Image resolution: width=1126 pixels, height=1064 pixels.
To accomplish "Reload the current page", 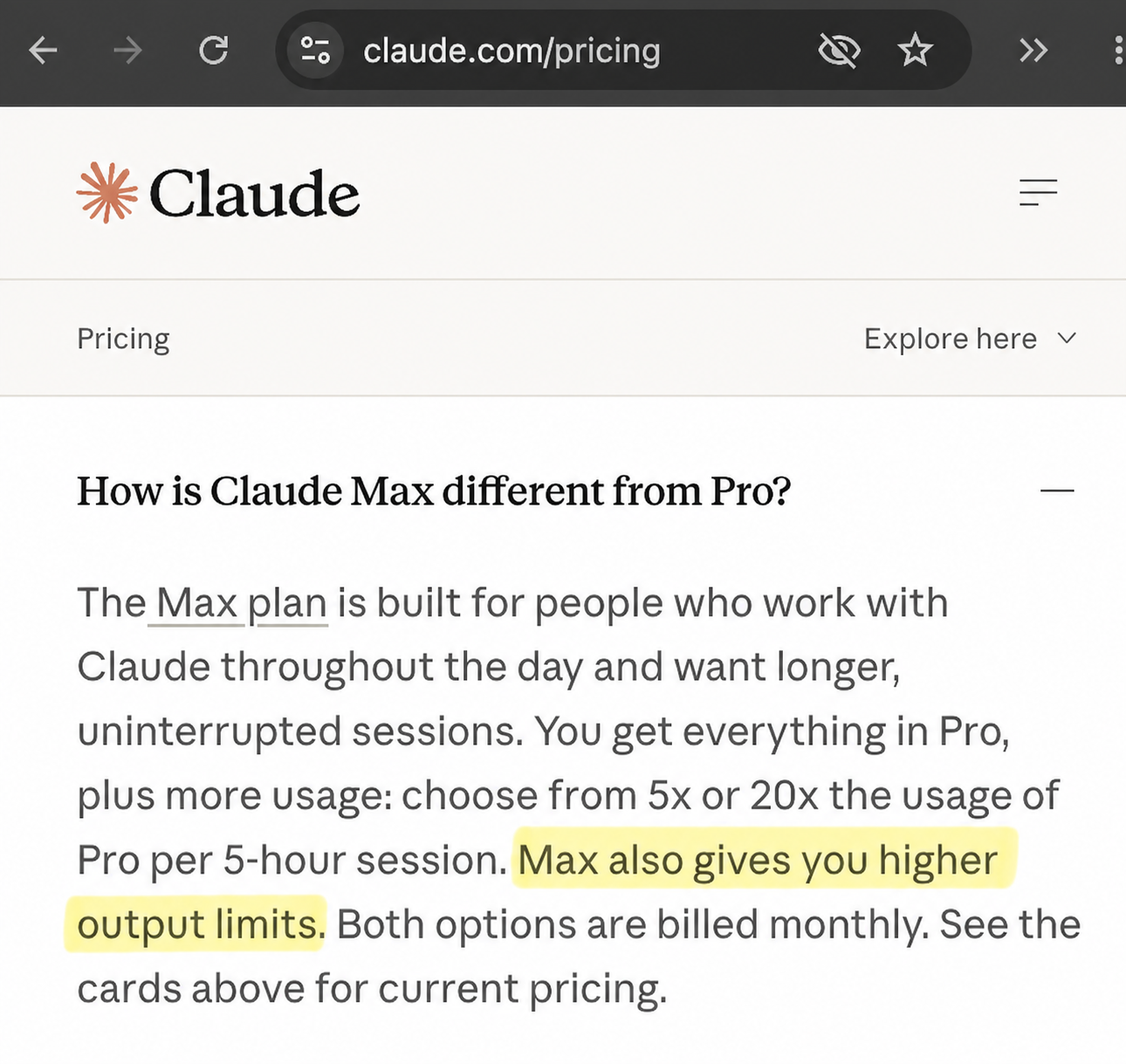I will (214, 51).
